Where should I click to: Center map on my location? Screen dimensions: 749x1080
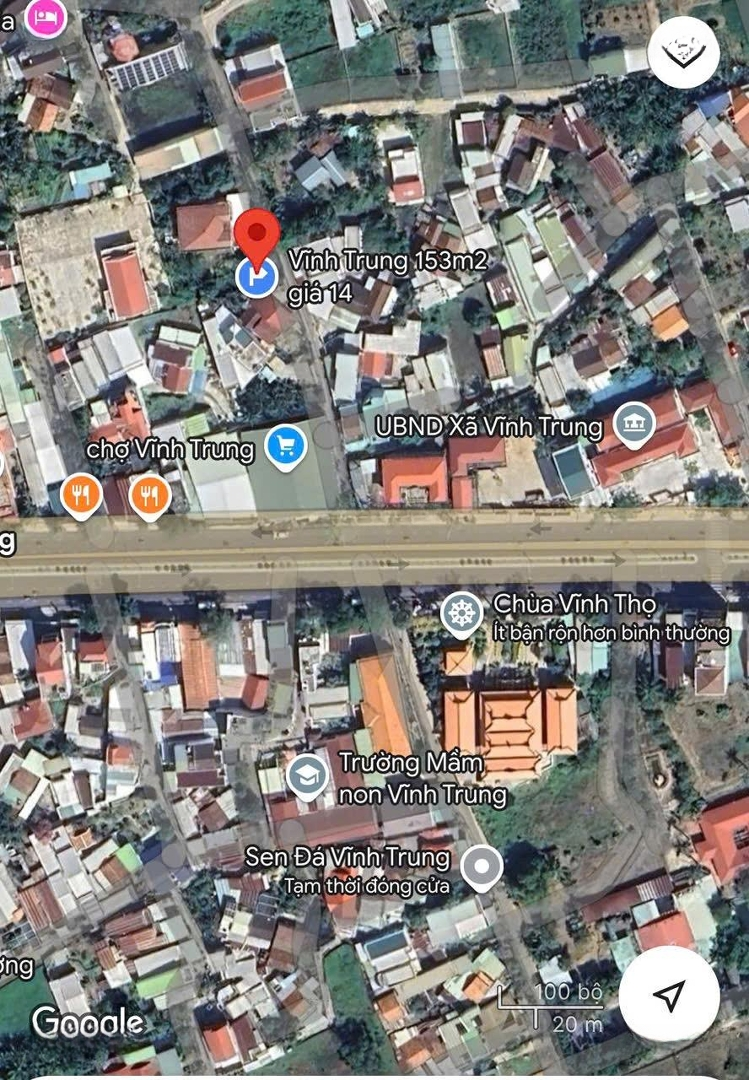(x=669, y=994)
